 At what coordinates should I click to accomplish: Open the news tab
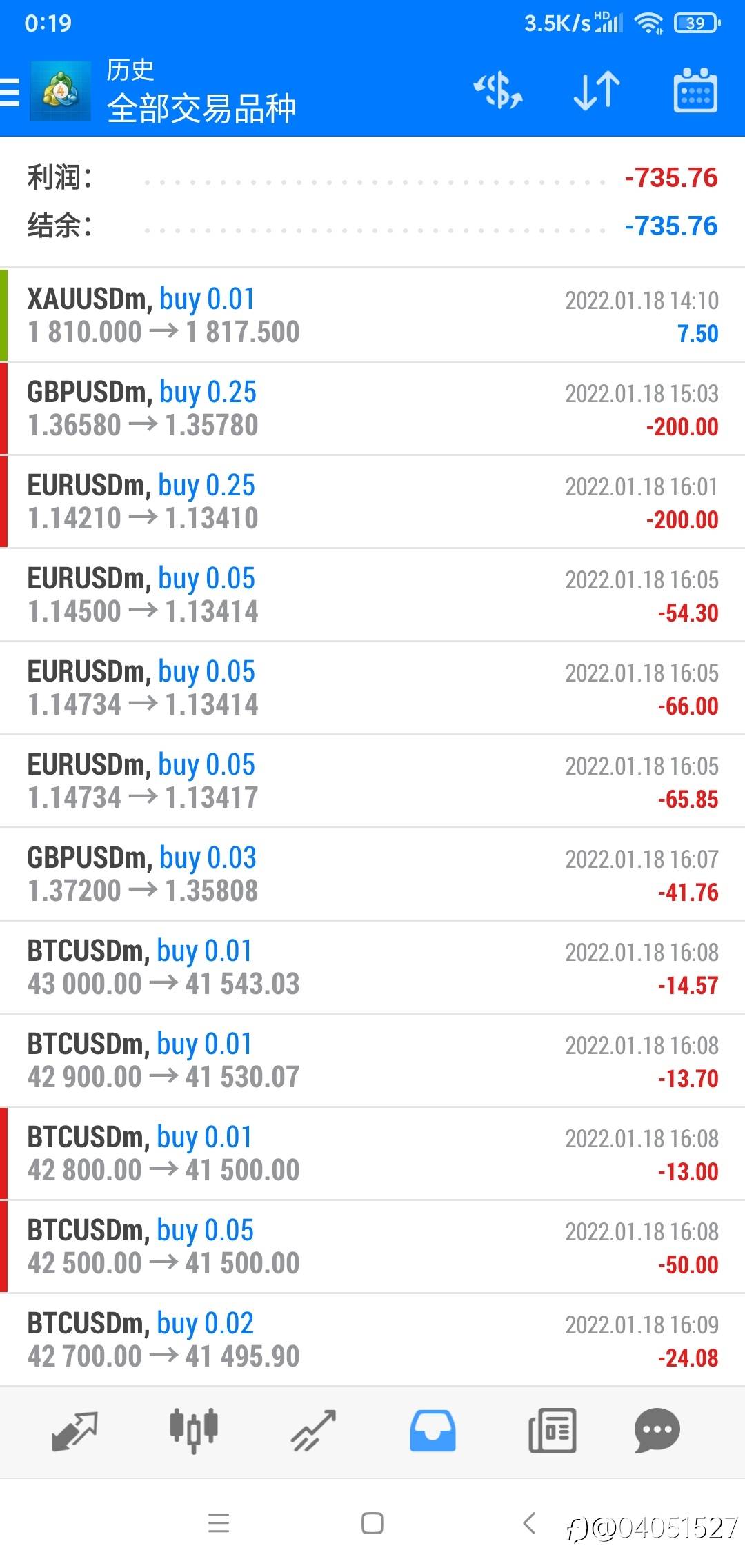[552, 1431]
